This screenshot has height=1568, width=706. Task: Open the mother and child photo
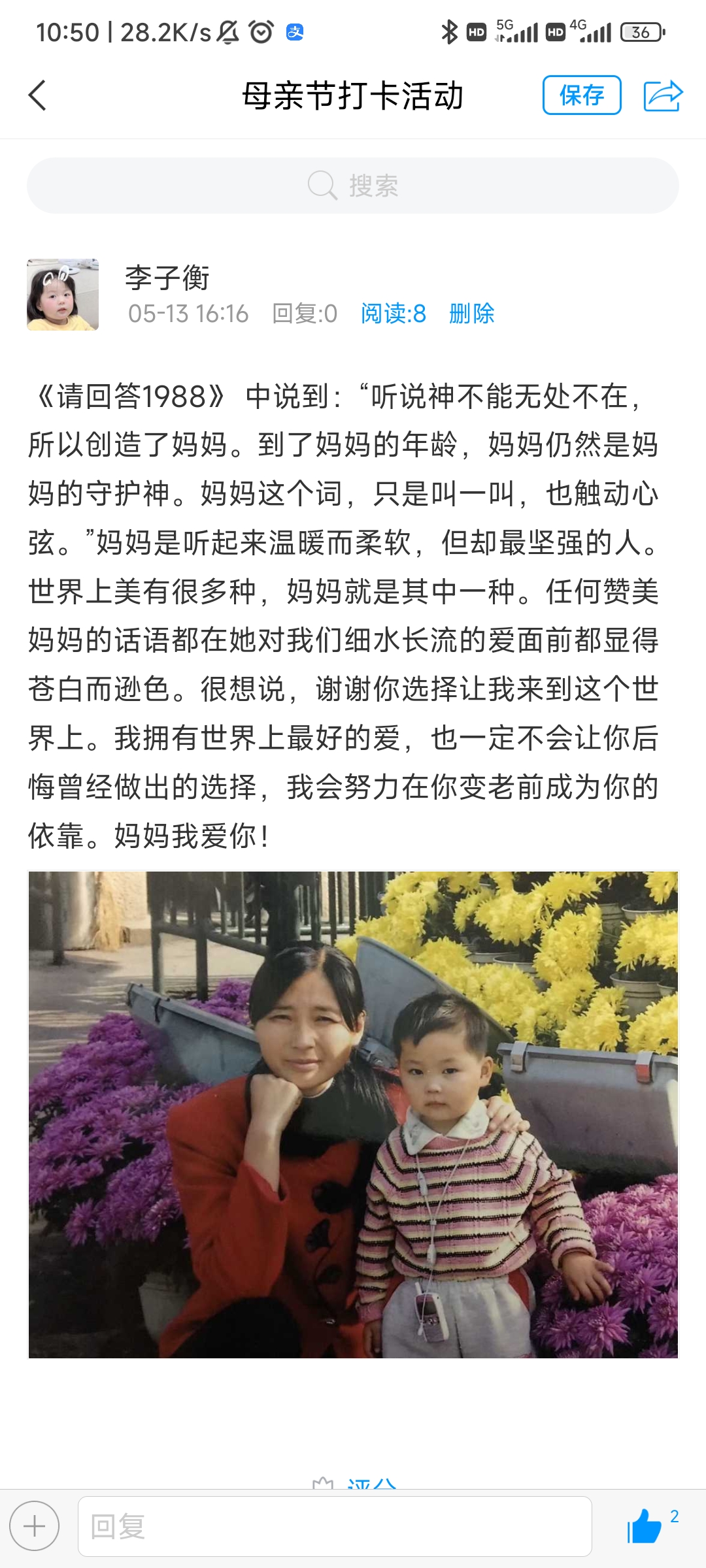pos(353,1114)
